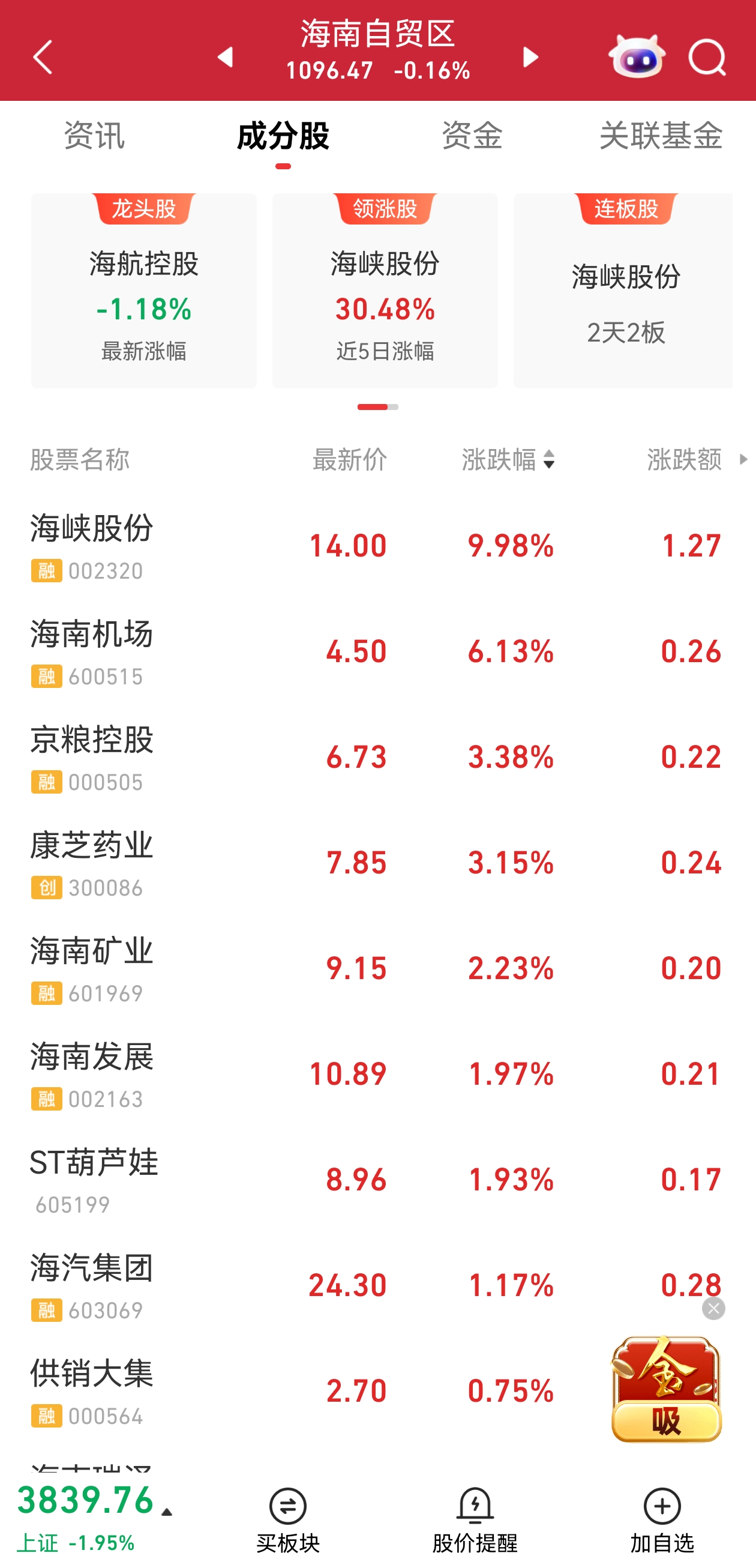Open search with the magnifier icon
756x1568 pixels.
coord(707,57)
